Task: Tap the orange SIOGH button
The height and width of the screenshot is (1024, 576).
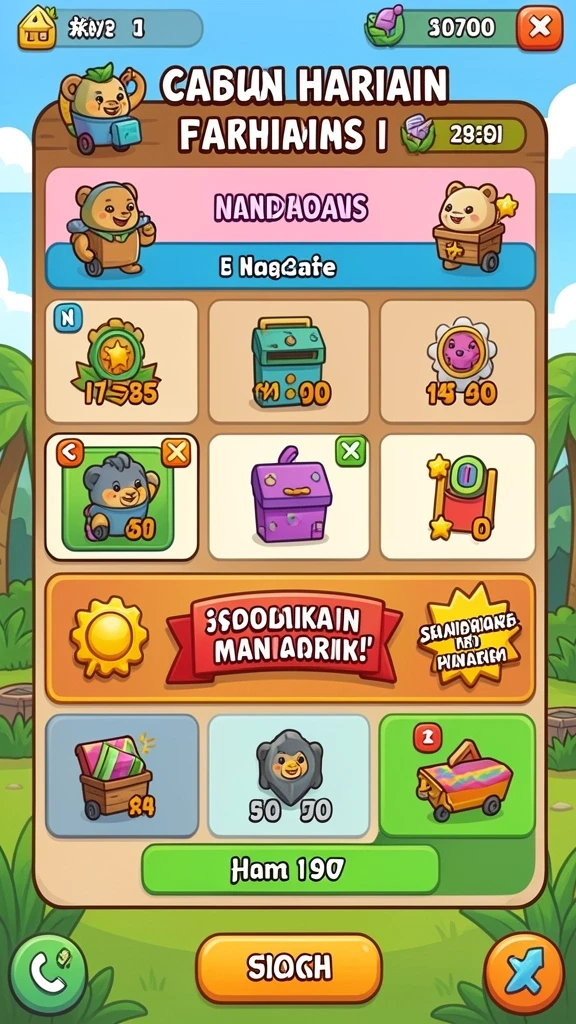Action: pyautogui.click(x=289, y=968)
